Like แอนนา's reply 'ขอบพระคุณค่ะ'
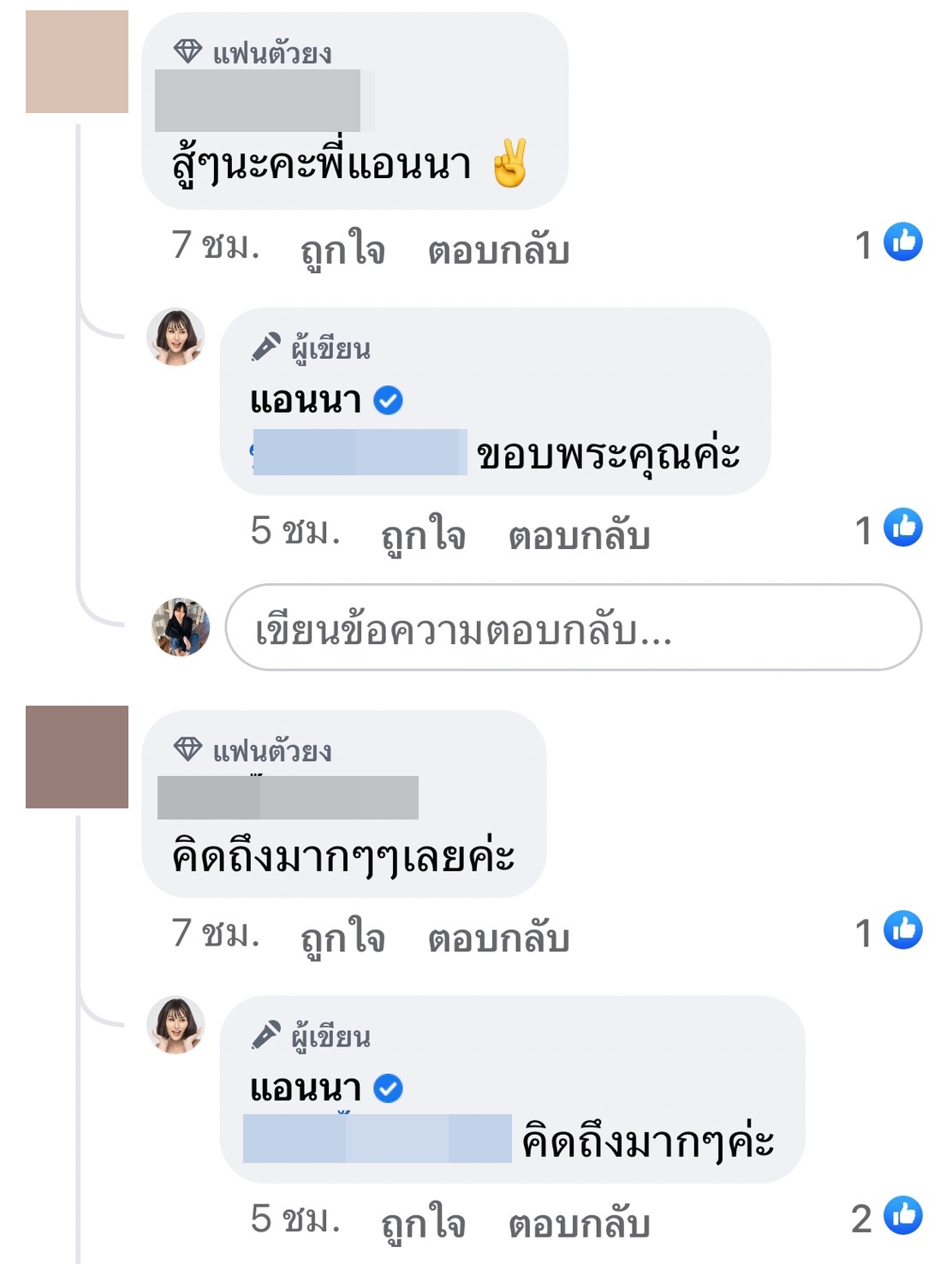 coord(423,536)
